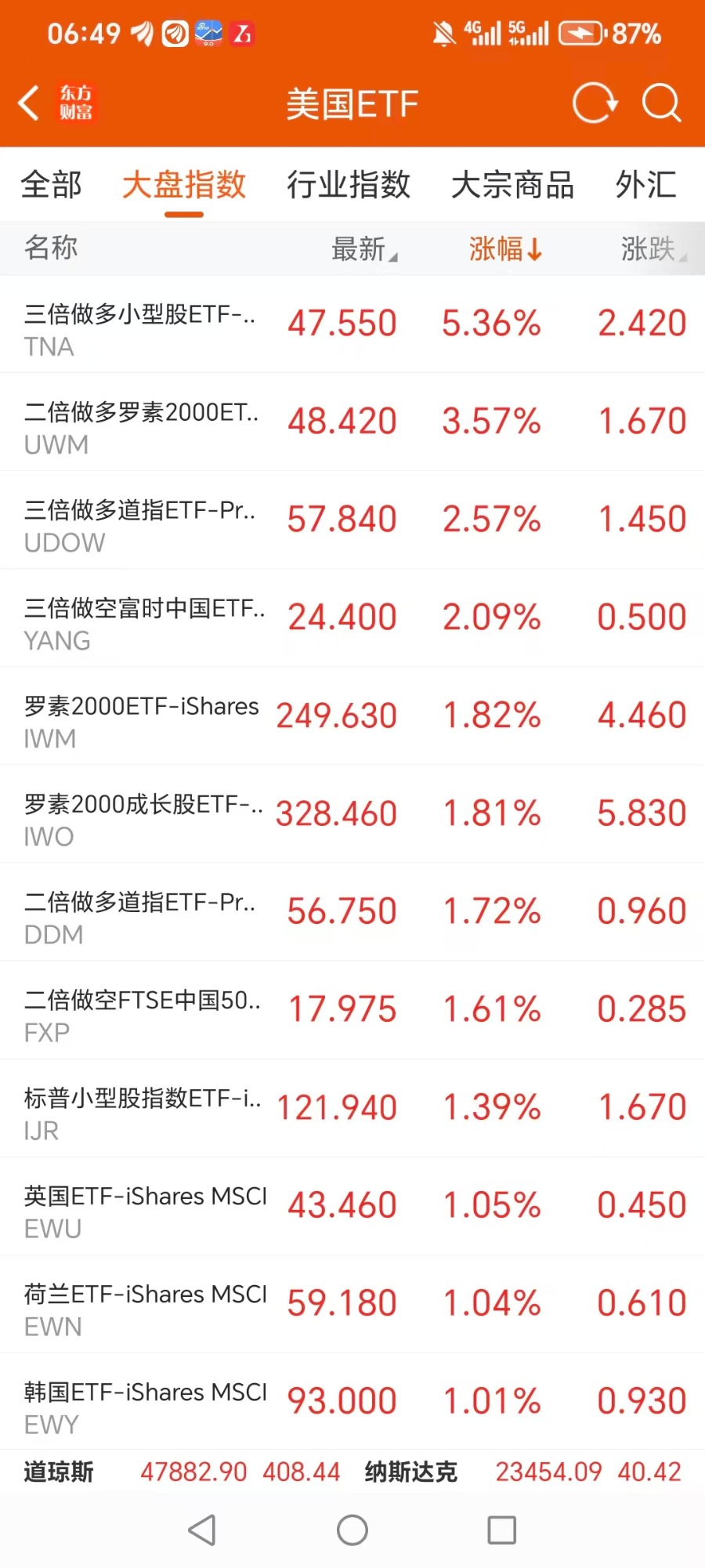The width and height of the screenshot is (705, 1568).
Task: Open the UDOW row
Action: (x=352, y=520)
